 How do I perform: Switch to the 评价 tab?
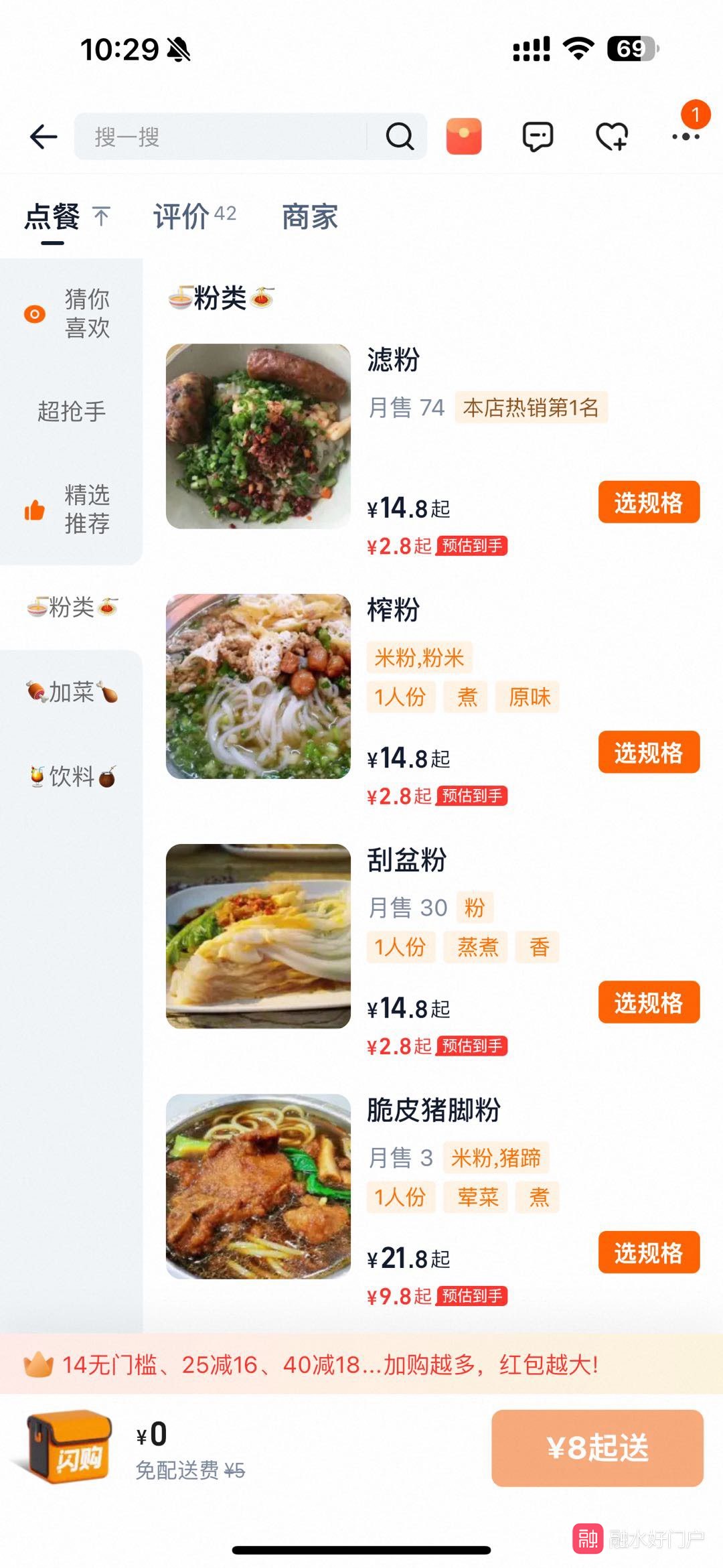click(194, 217)
